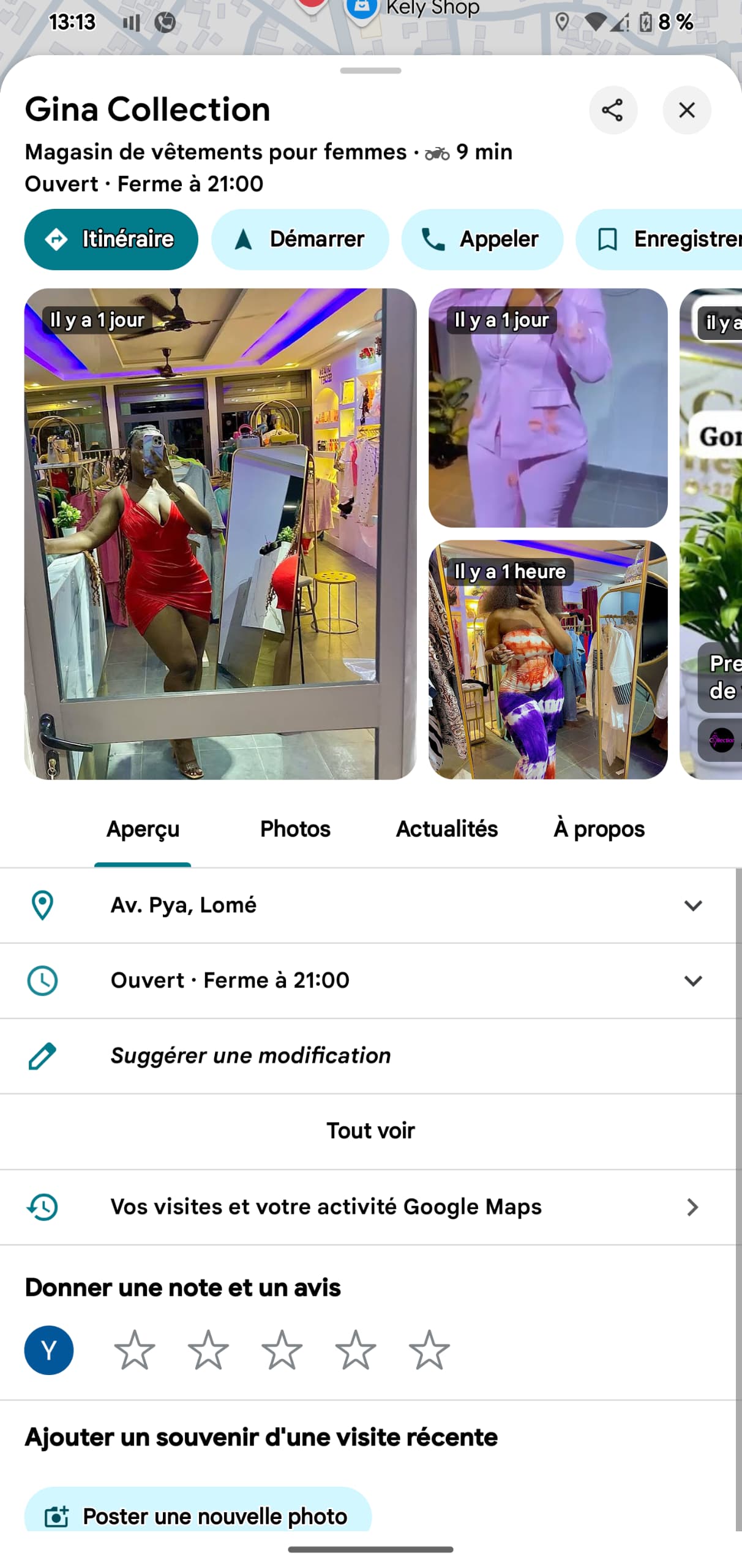Open Suggérer une modification
742x1568 pixels.
pos(250,1056)
